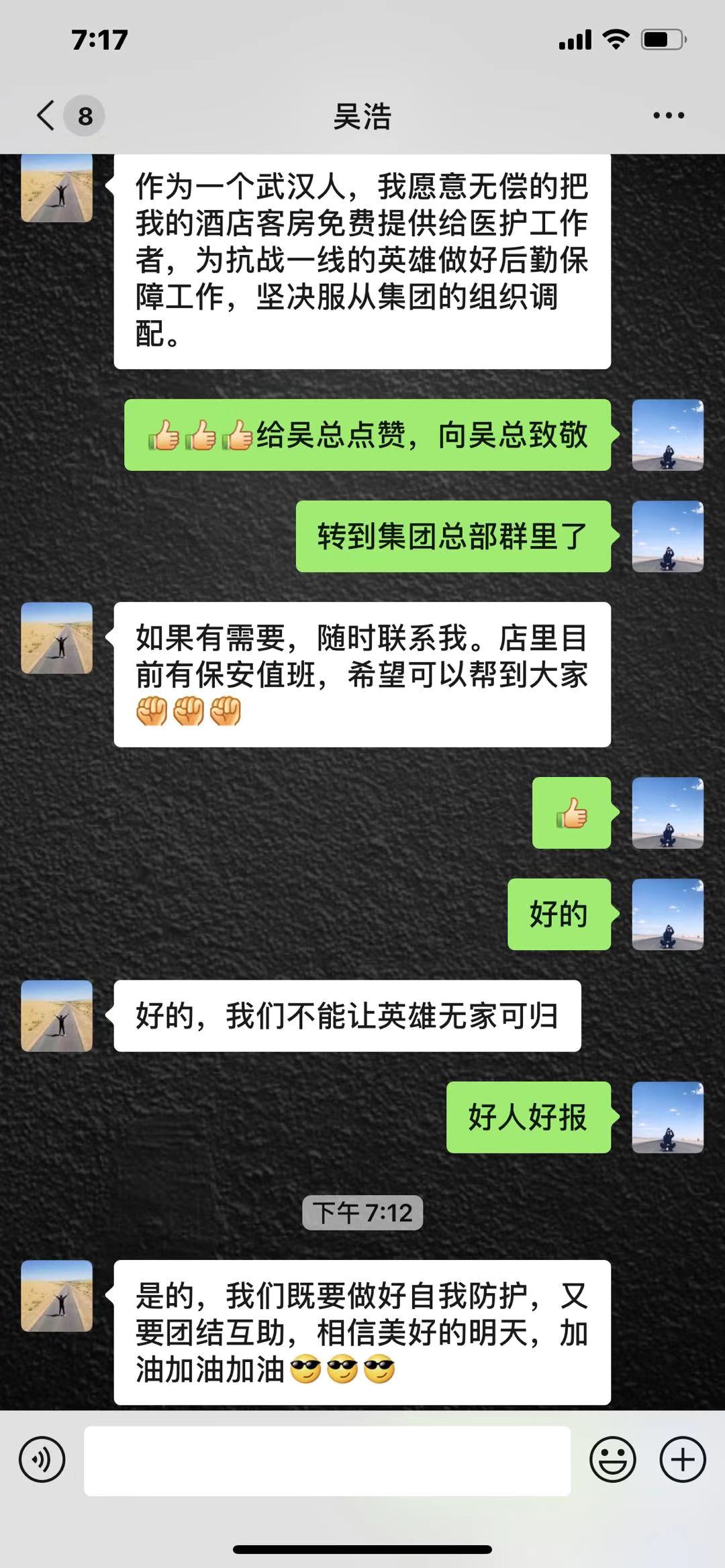The image size is (725, 1568).
Task: Open the chat info three-dot menu
Action: (x=669, y=116)
